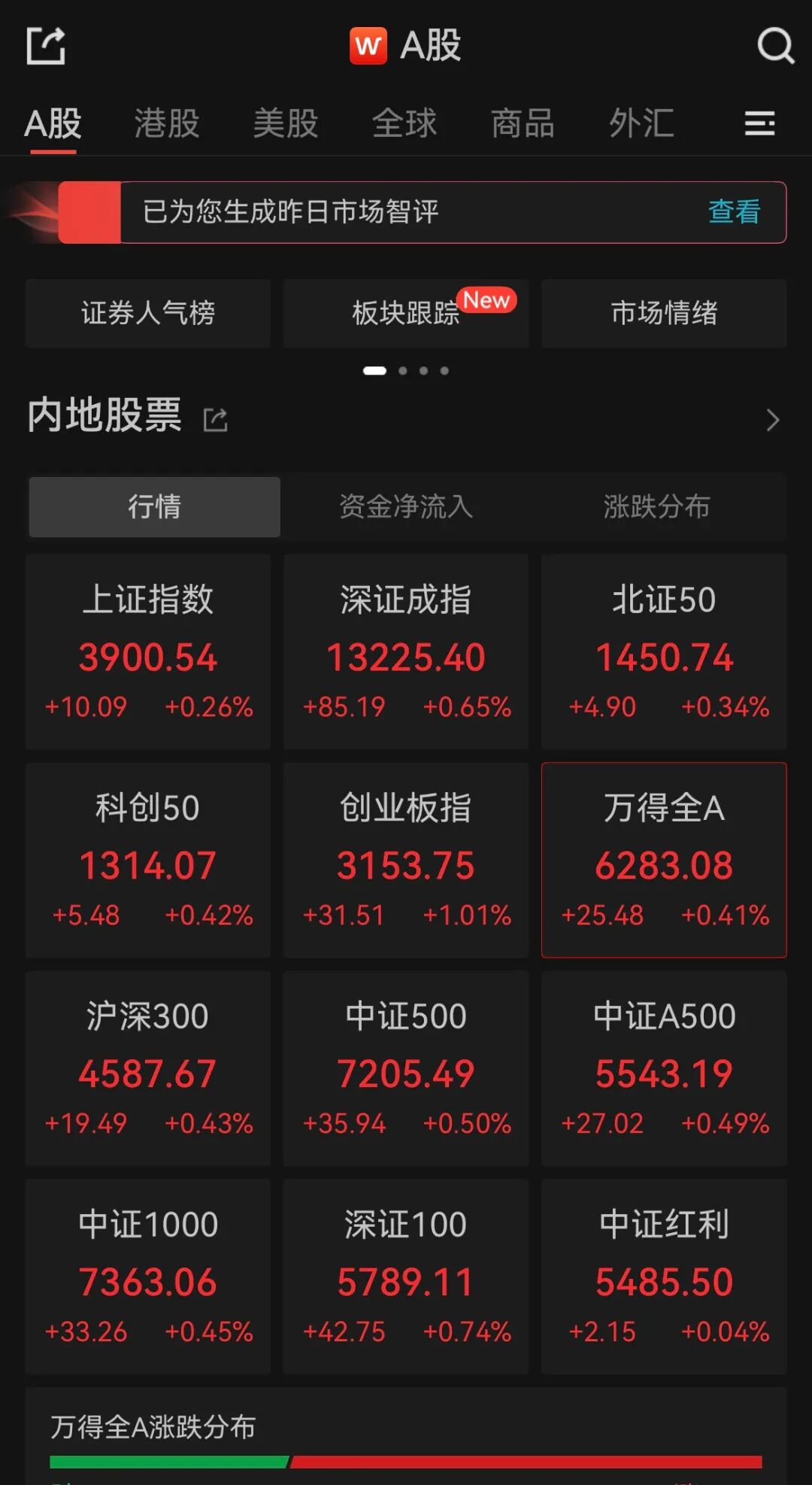812x1485 pixels.
Task: Open the search magnifier icon
Action: click(x=775, y=46)
